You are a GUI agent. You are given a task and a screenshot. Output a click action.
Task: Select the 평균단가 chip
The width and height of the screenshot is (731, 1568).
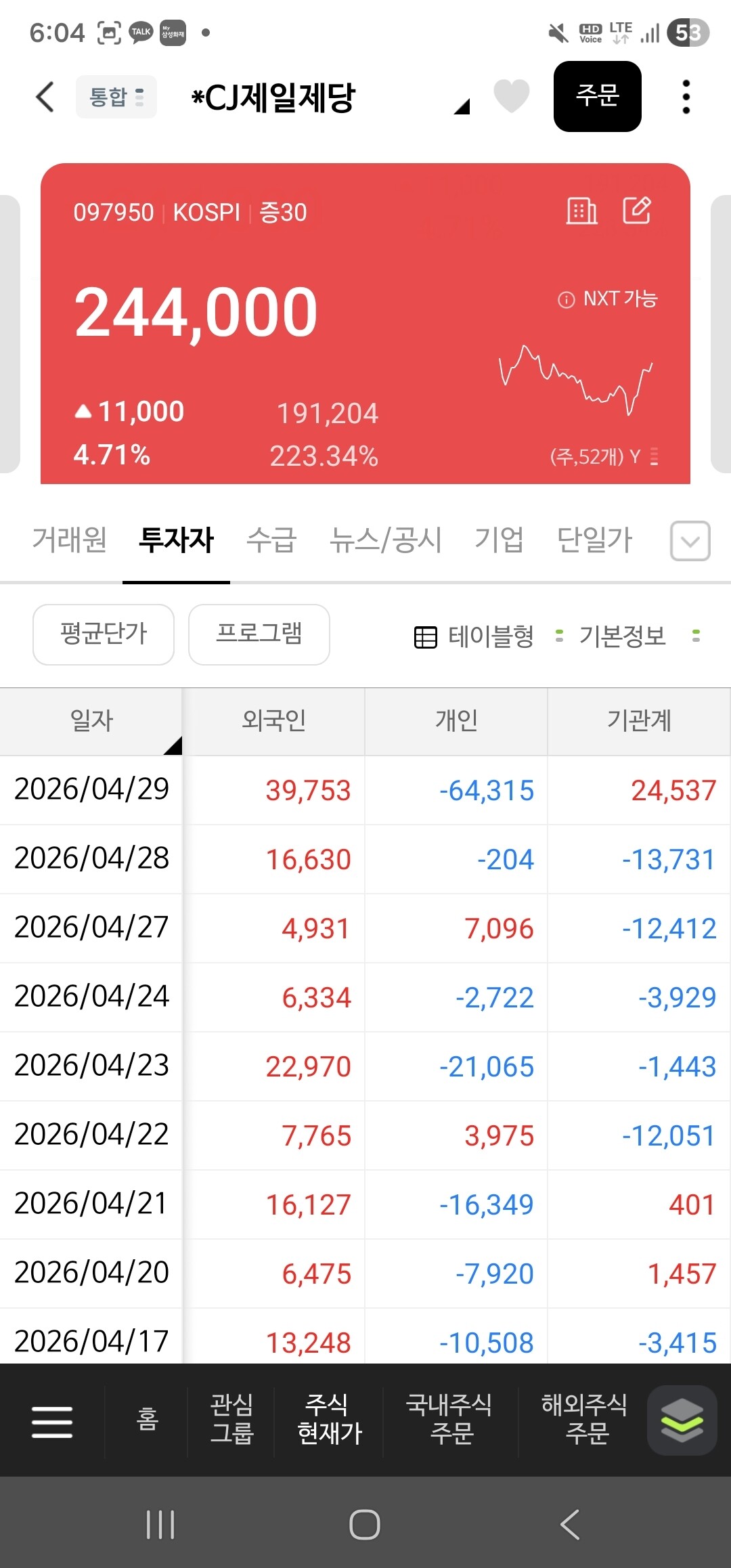pyautogui.click(x=104, y=634)
